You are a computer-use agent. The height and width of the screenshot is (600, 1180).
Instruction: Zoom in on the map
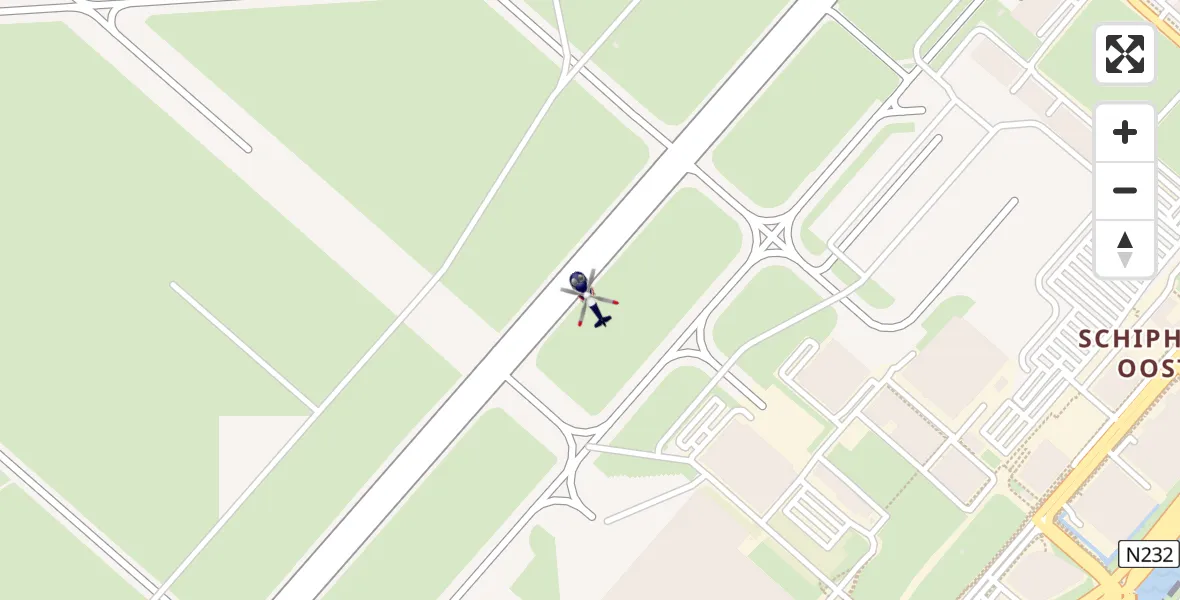[x=1125, y=133]
